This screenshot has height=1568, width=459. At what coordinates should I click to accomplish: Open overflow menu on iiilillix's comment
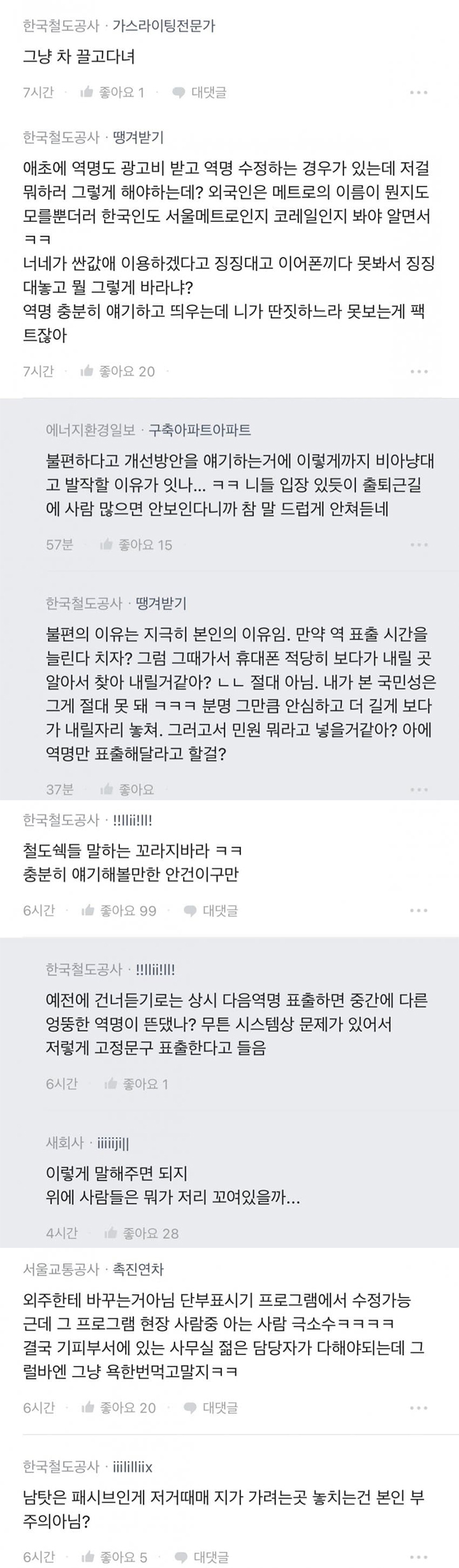pos(419,1557)
